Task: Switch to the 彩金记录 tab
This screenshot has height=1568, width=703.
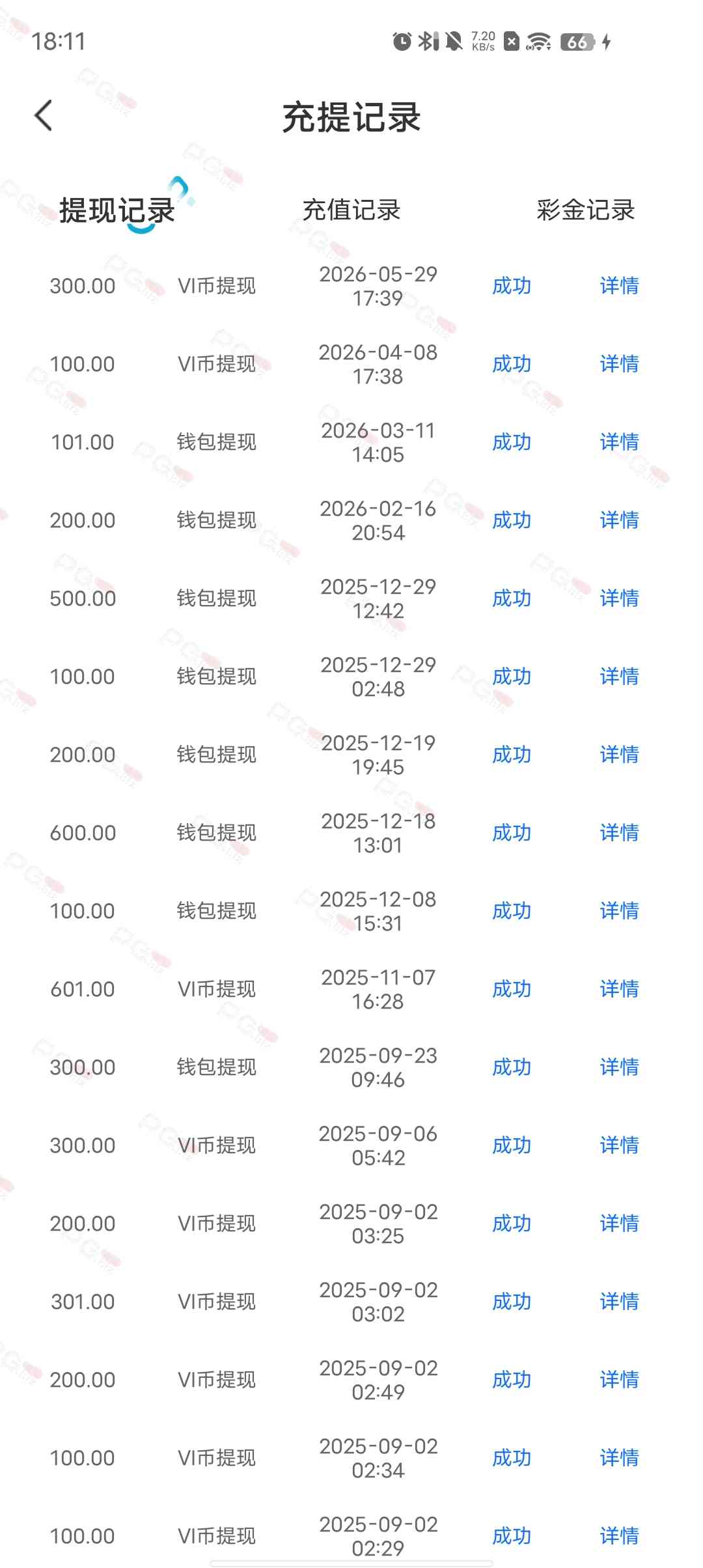Action: pos(586,210)
